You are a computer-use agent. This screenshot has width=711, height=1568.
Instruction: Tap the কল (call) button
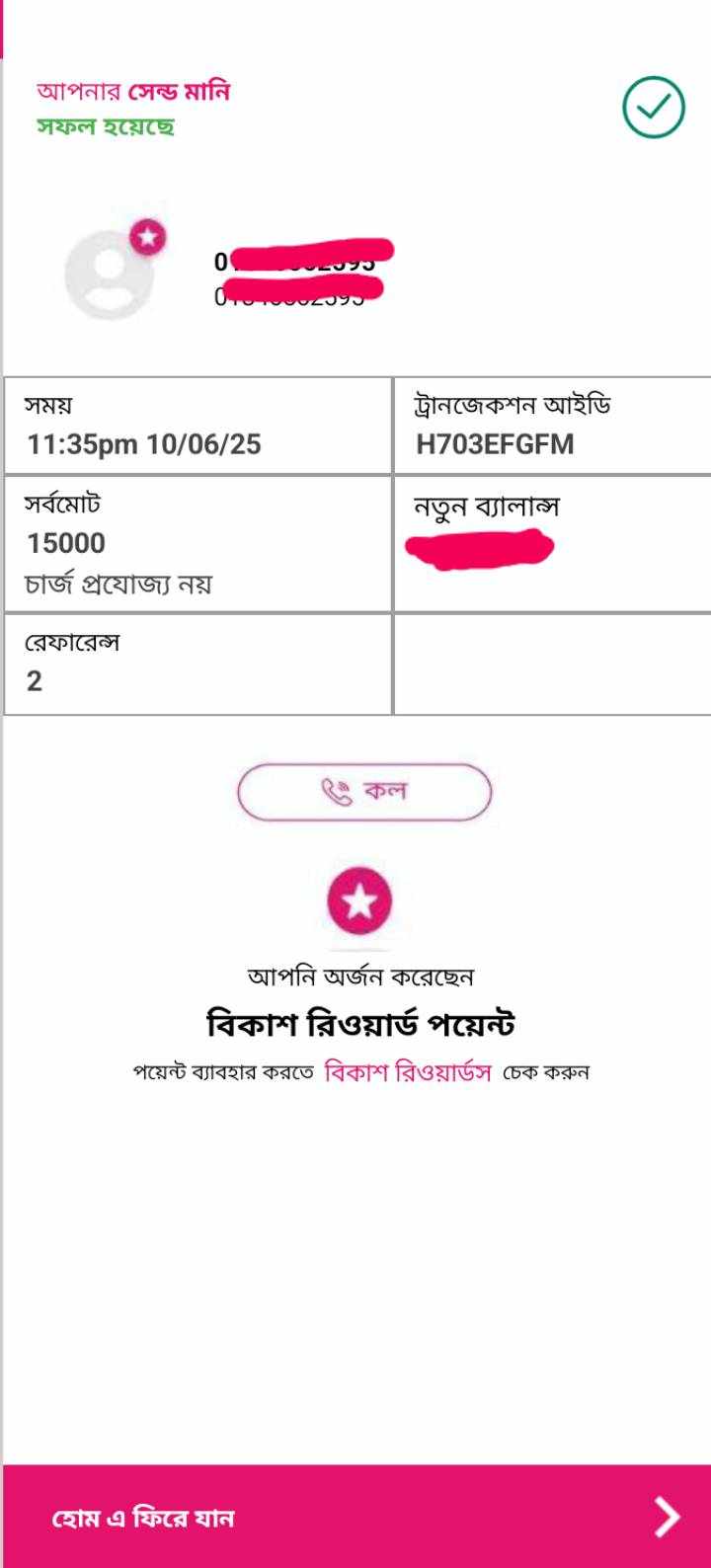click(363, 792)
